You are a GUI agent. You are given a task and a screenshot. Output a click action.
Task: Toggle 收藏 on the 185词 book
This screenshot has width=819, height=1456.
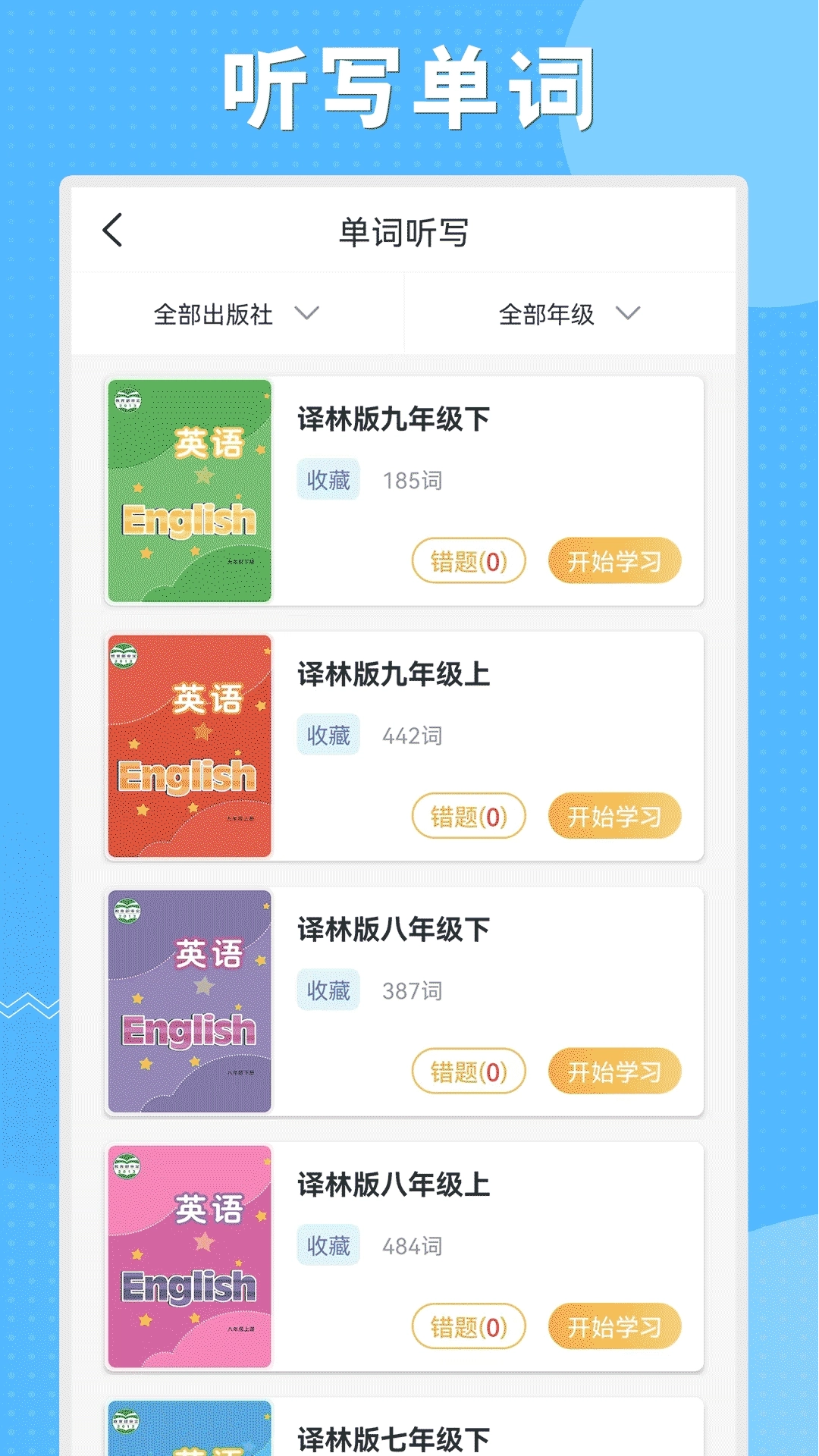(x=328, y=479)
